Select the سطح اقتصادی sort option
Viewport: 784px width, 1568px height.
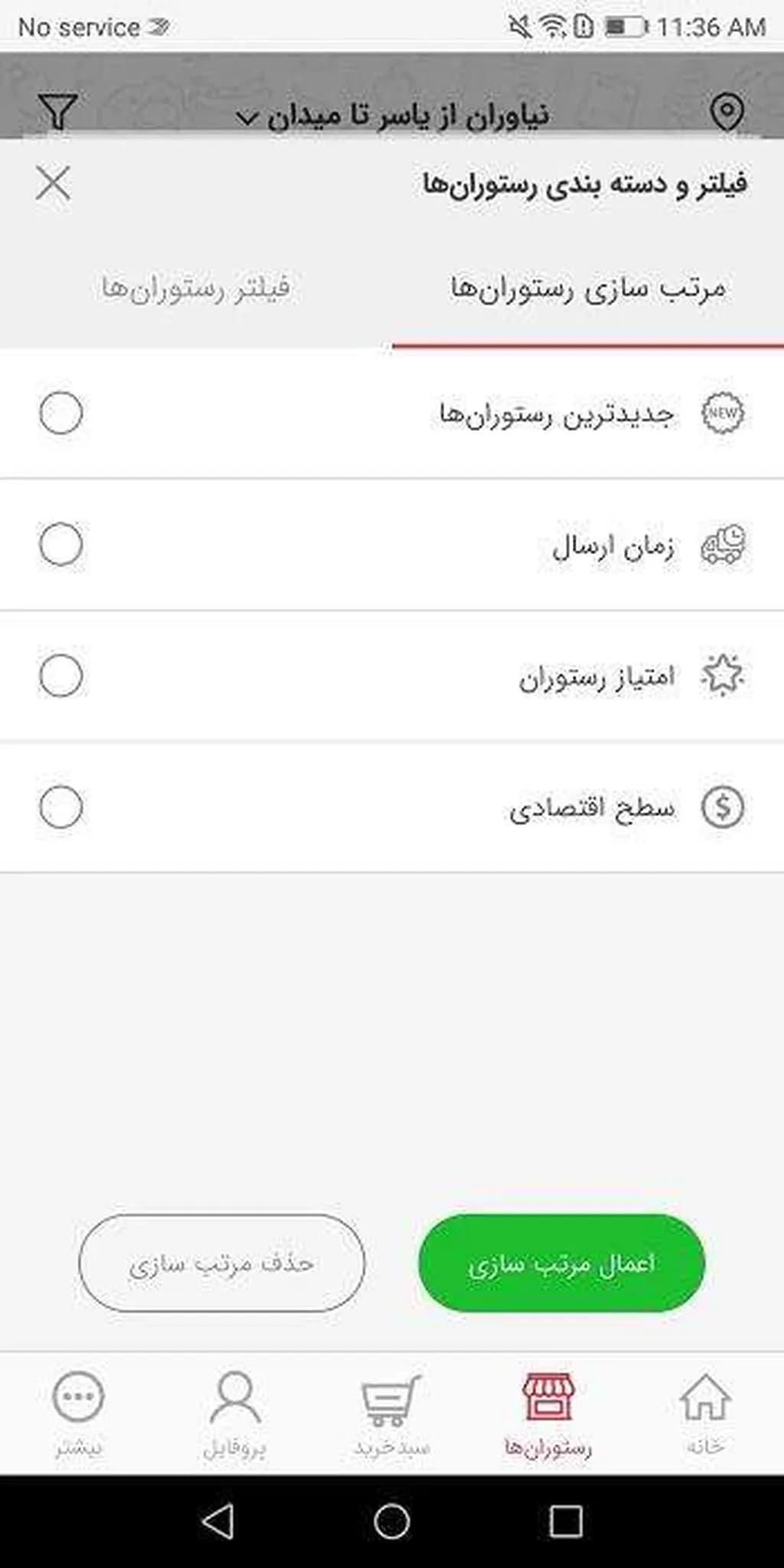61,807
